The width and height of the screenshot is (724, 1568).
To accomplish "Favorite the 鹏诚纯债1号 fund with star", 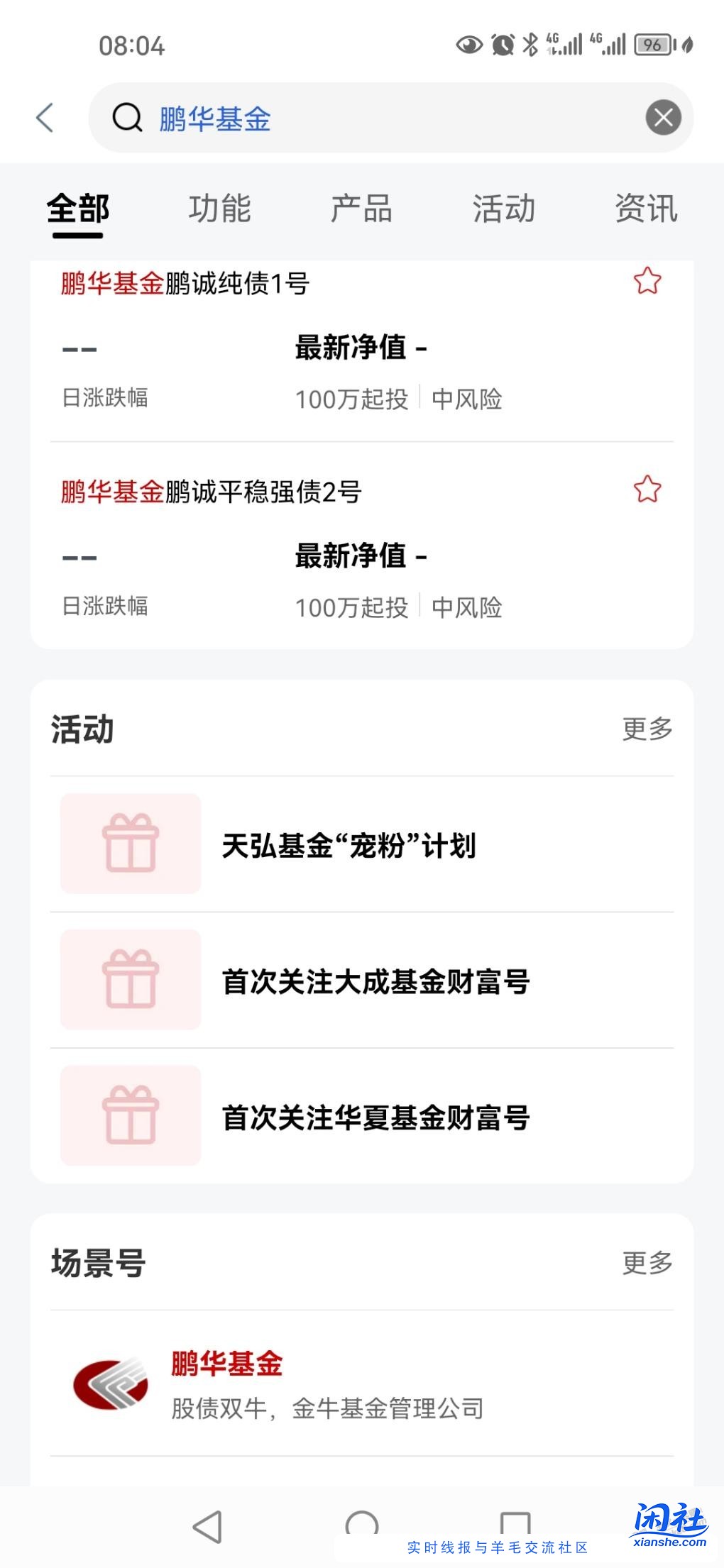I will point(646,282).
